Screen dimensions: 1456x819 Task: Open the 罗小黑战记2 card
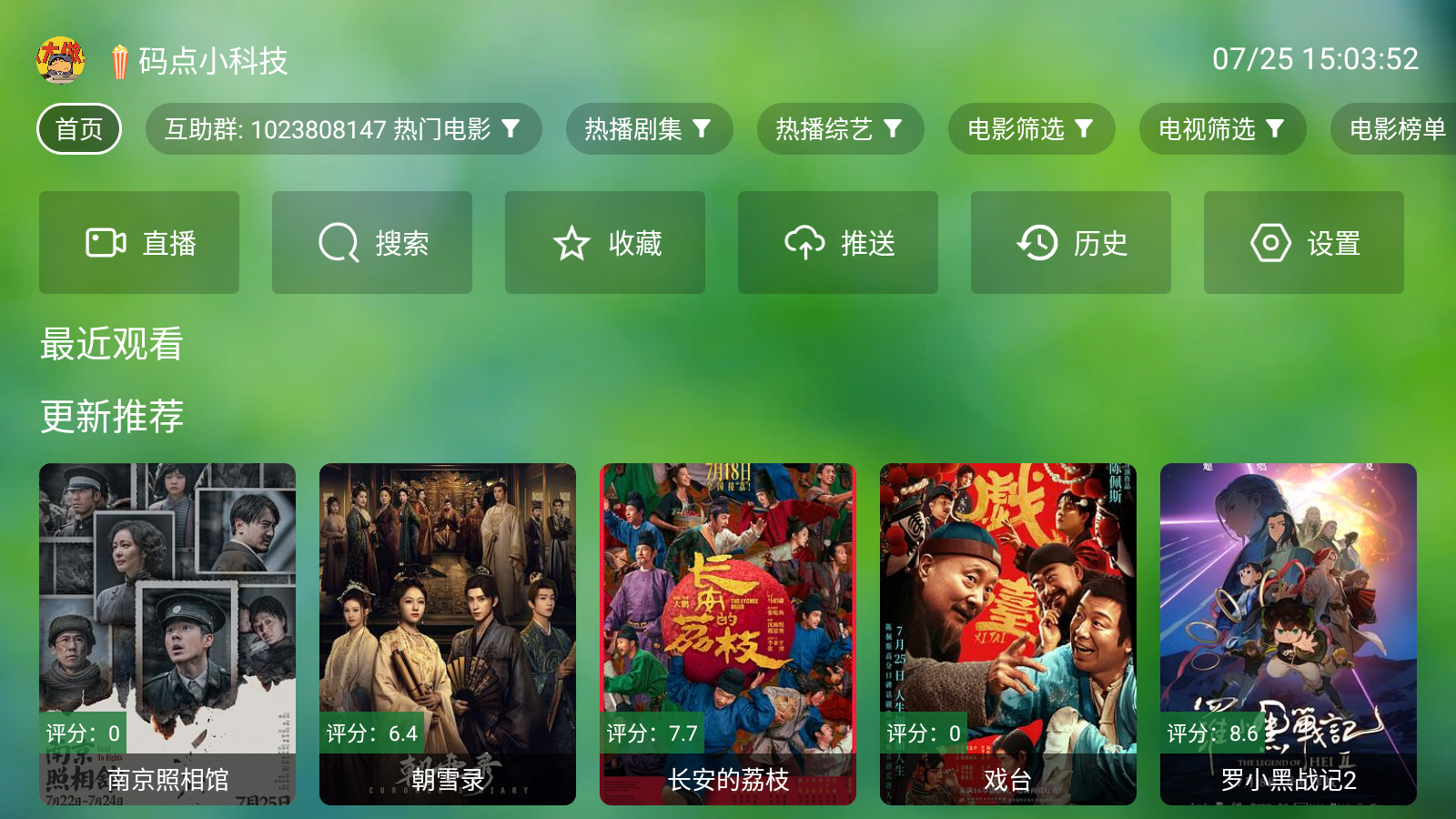(x=1289, y=634)
